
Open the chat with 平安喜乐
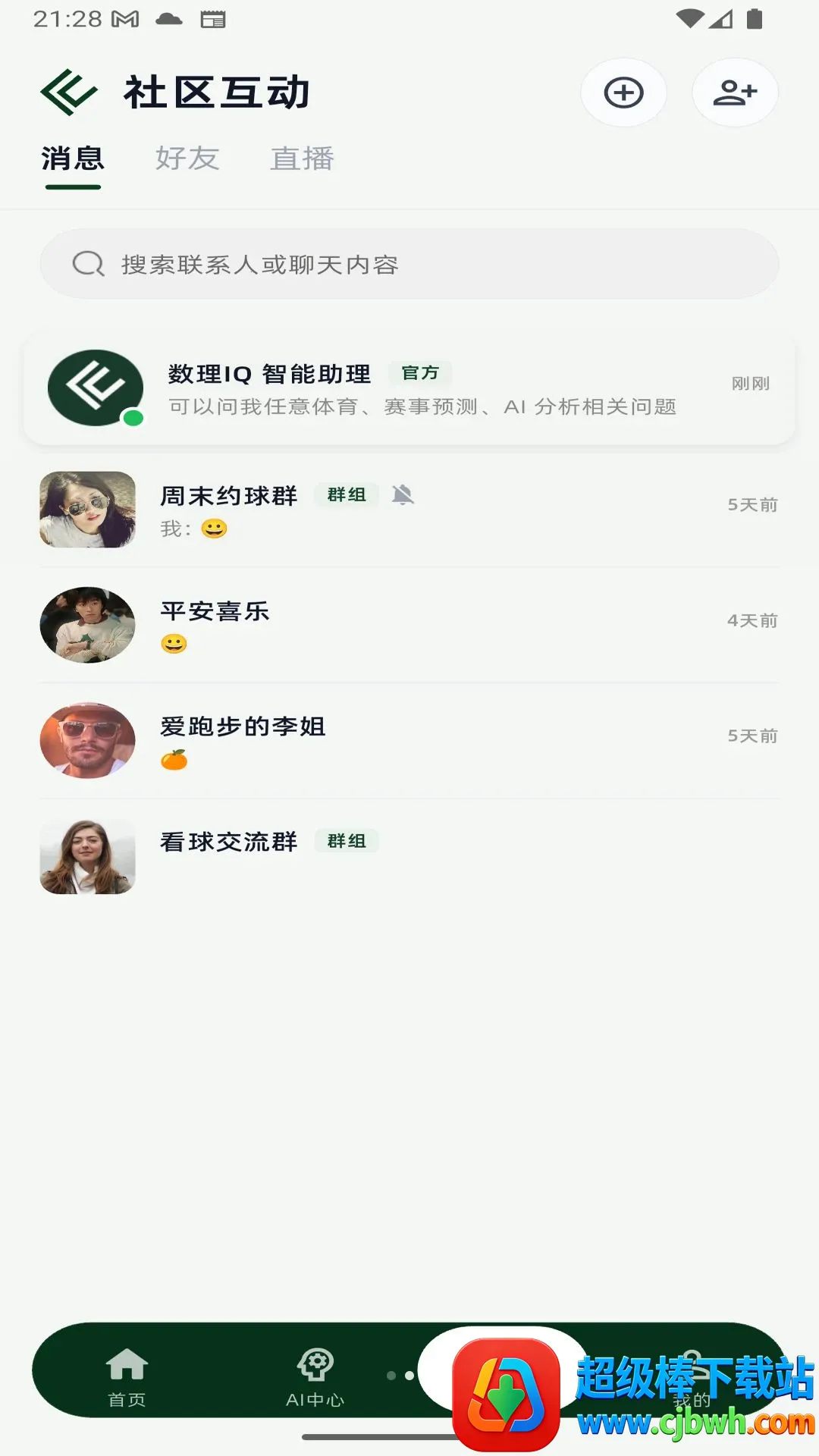(x=409, y=625)
